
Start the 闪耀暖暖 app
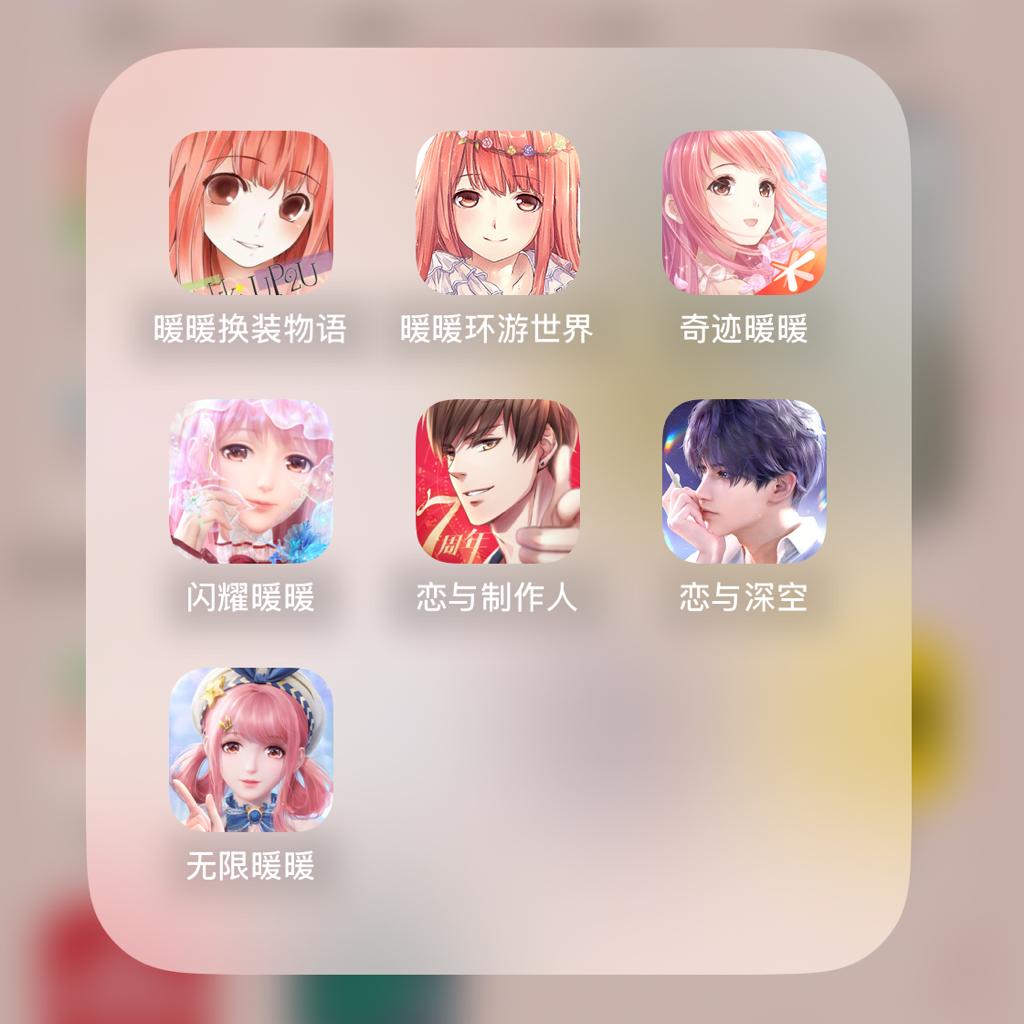(x=250, y=482)
